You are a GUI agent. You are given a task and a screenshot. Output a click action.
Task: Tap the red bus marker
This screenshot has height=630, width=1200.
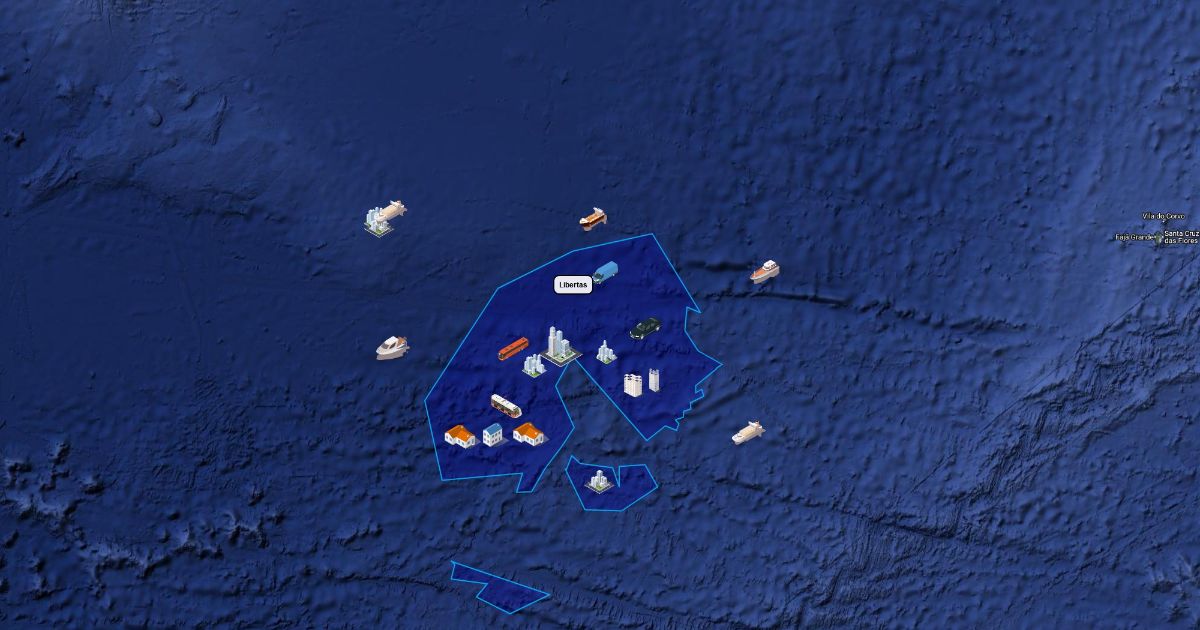513,348
